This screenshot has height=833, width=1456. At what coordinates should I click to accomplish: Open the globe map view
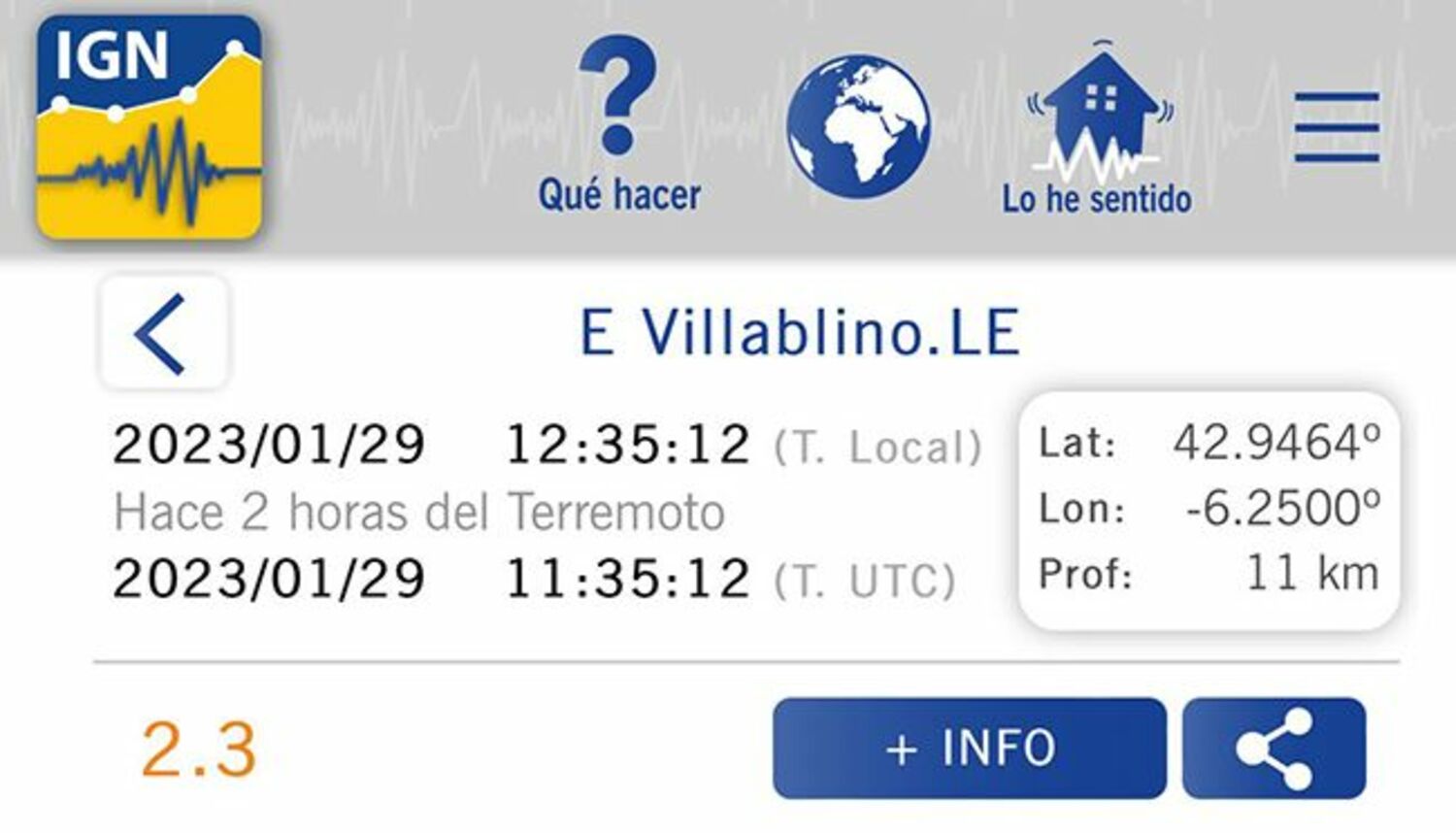coord(857,126)
